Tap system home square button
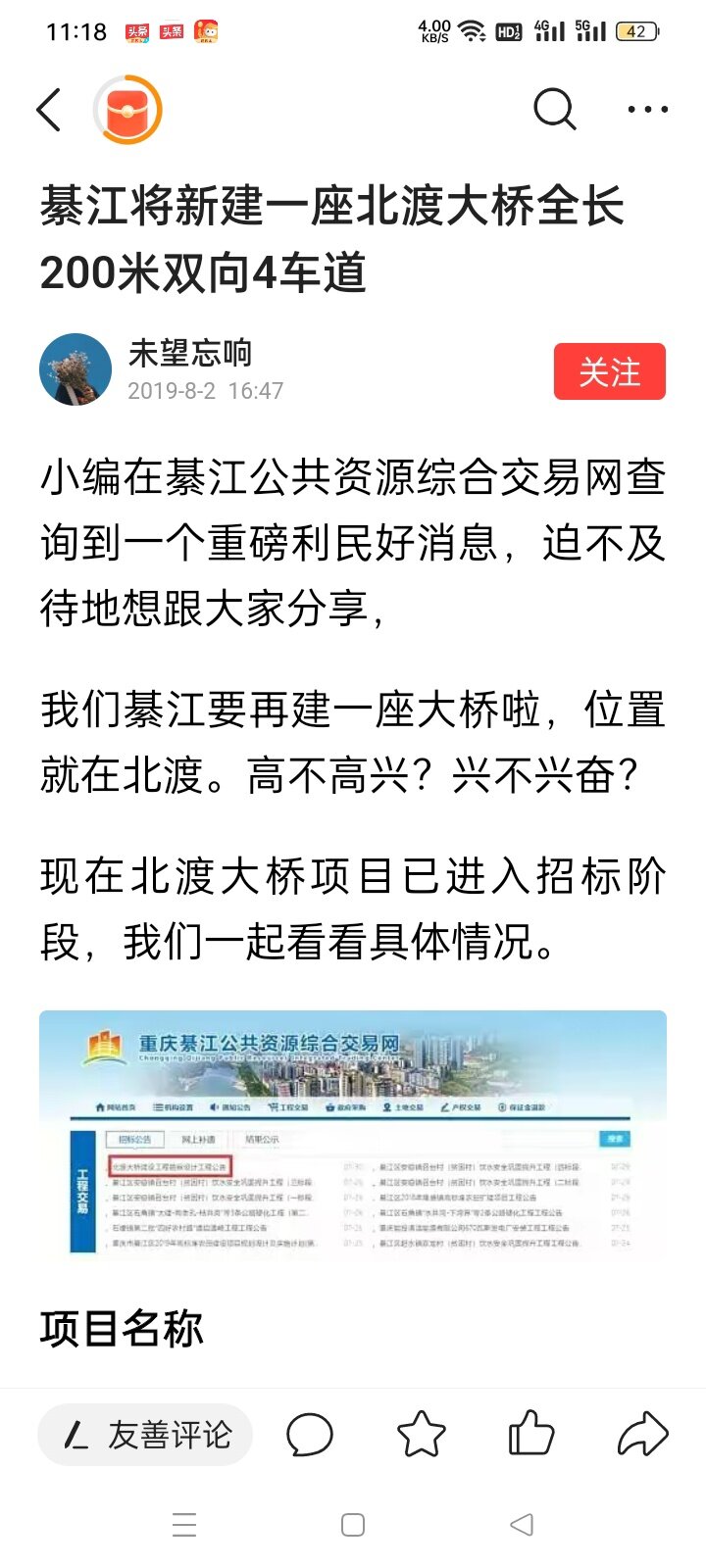Image resolution: width=706 pixels, height=1568 pixels. [x=353, y=1525]
